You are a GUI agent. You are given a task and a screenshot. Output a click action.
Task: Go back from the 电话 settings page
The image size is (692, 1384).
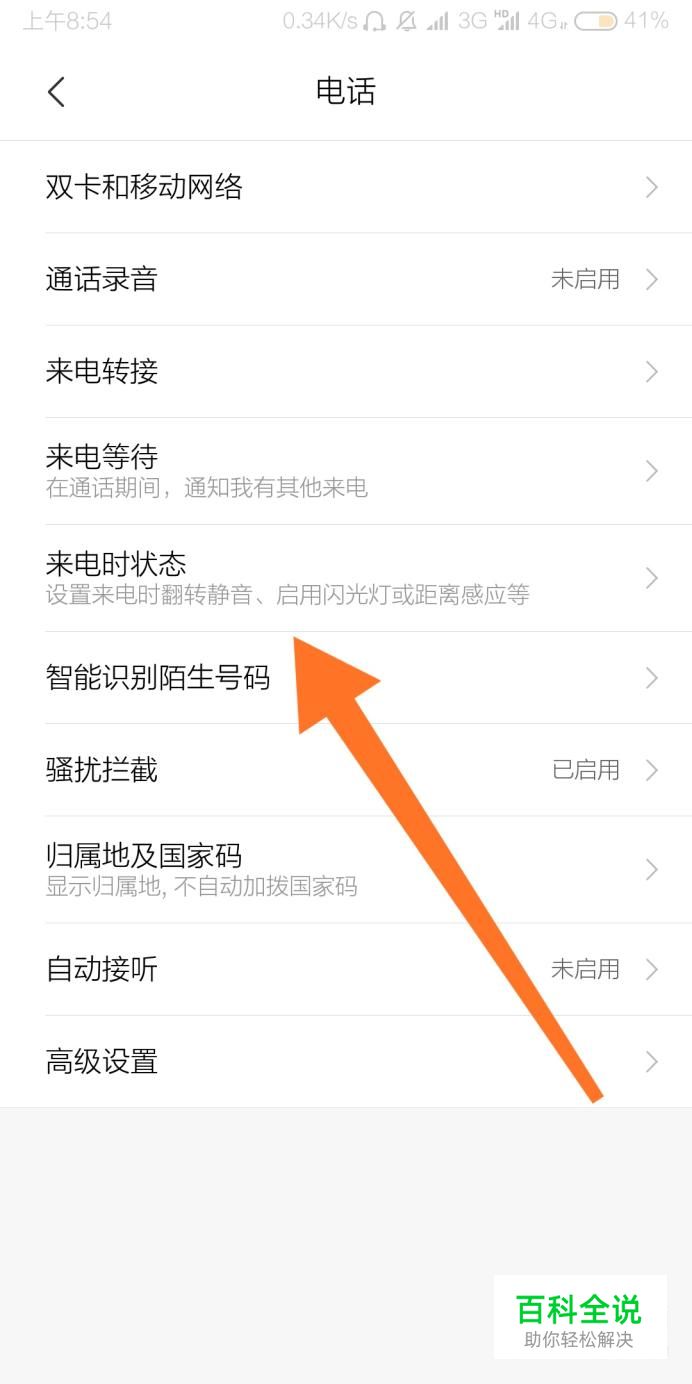(x=56, y=92)
